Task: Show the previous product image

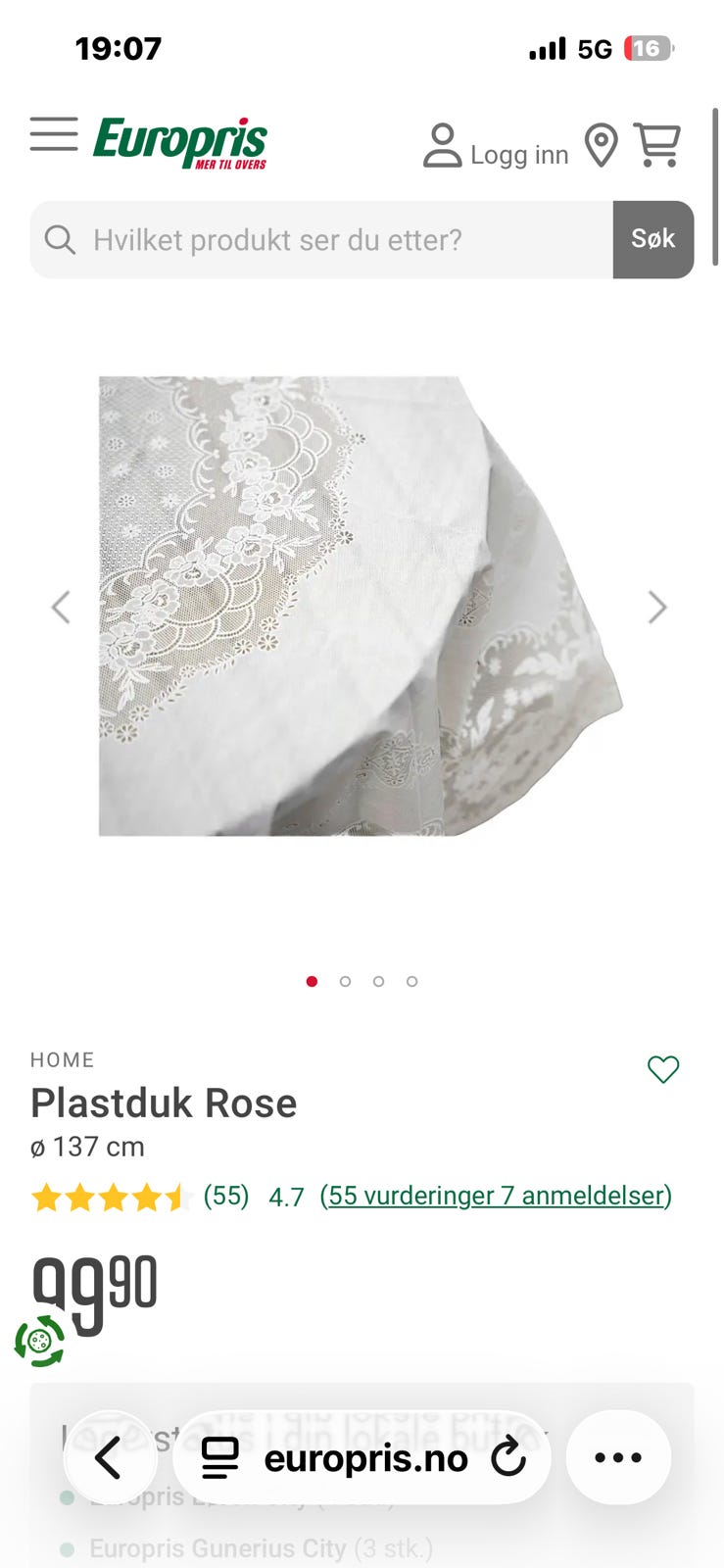Action: pyautogui.click(x=61, y=608)
